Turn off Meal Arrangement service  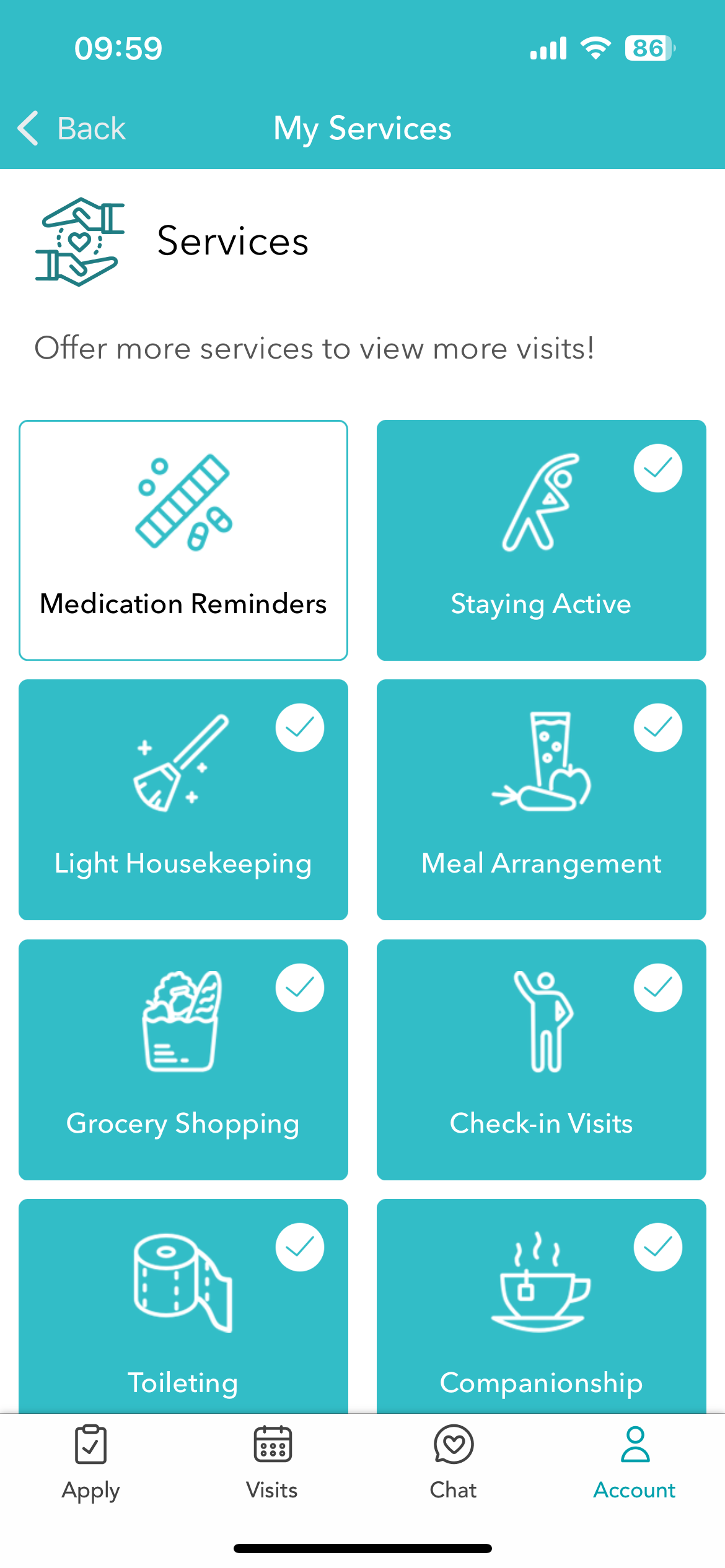click(541, 799)
